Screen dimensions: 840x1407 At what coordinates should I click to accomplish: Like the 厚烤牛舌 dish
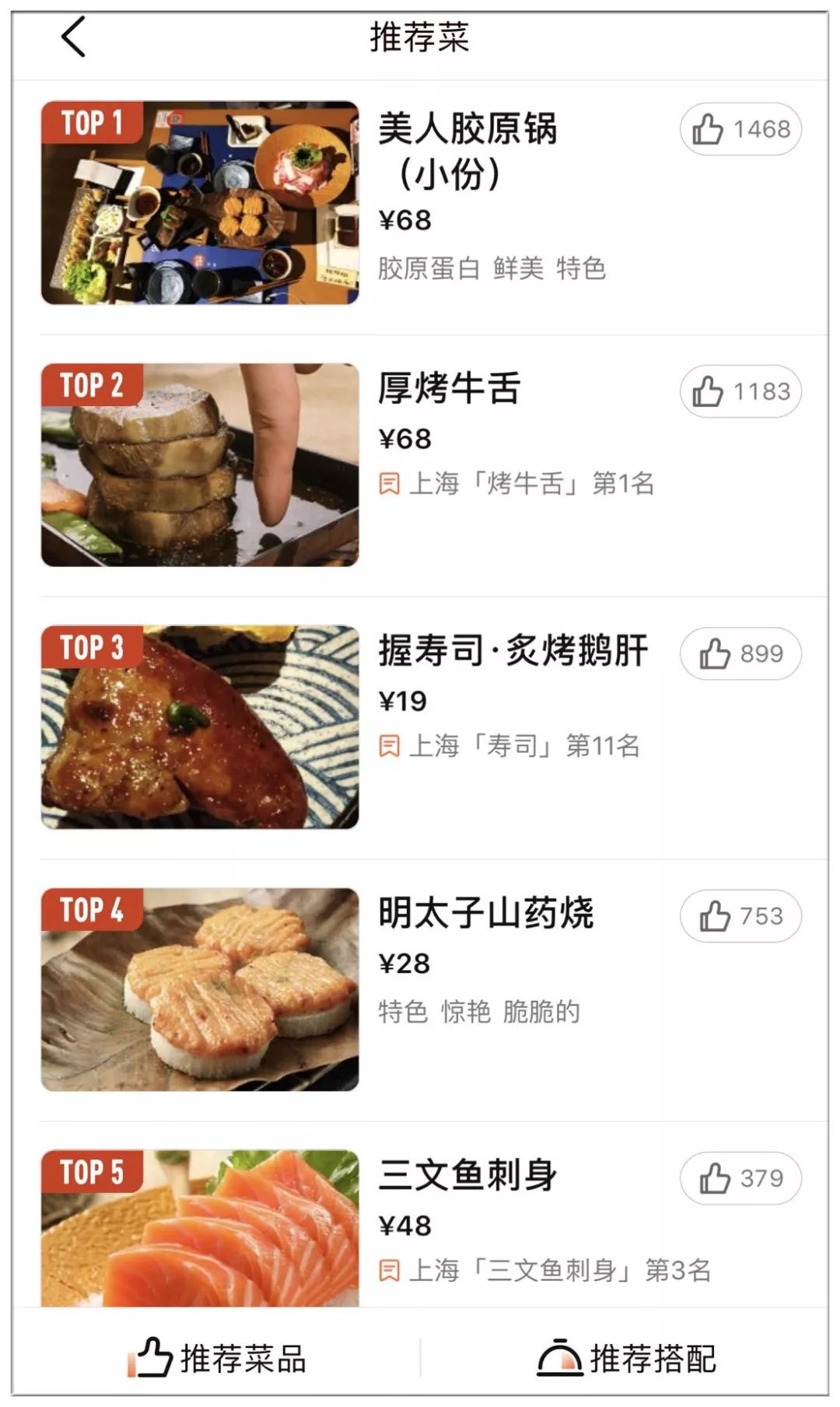(x=740, y=391)
